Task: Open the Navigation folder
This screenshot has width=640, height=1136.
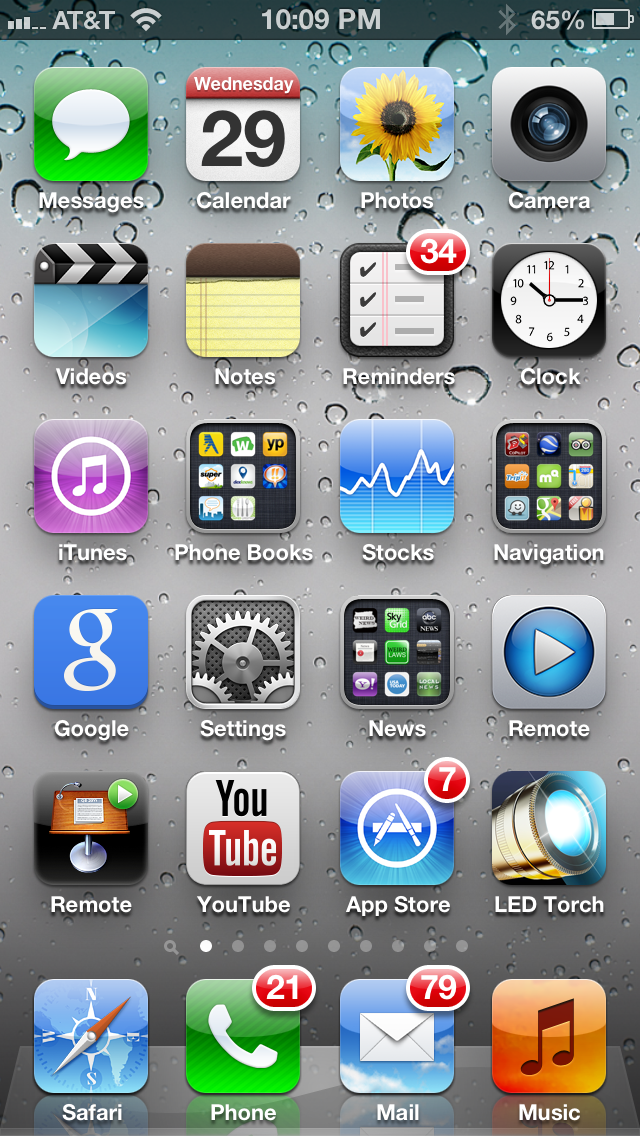Action: pos(549,476)
